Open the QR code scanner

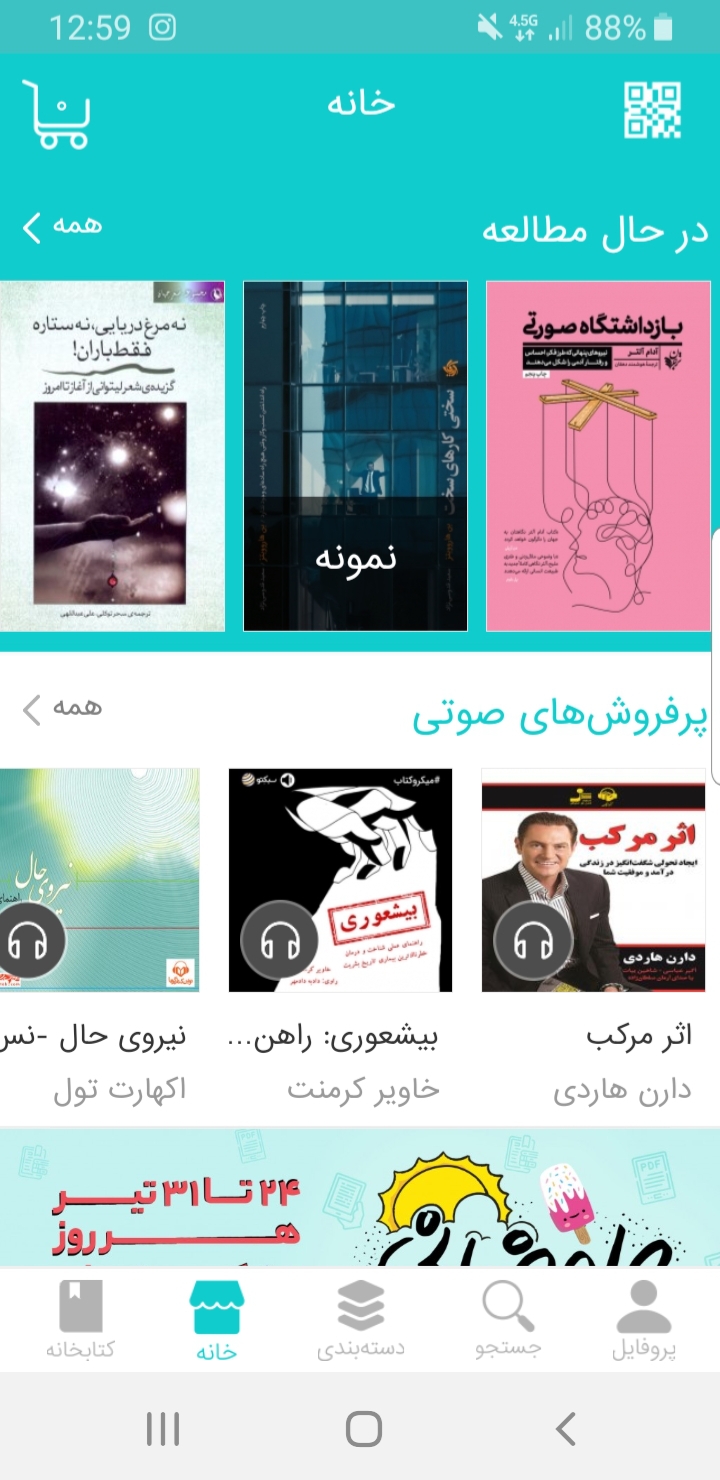point(653,110)
